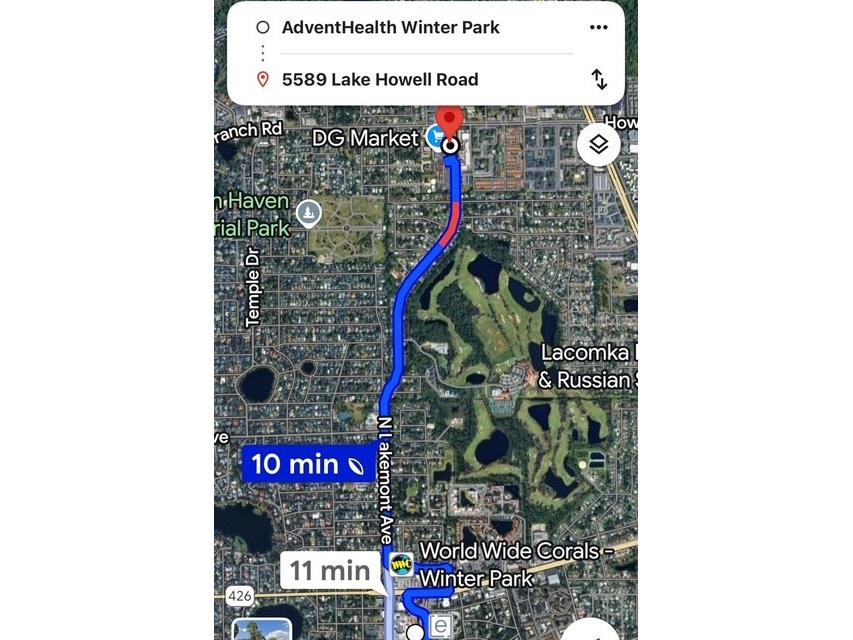Screen dimensions: 853x640
Task: Select the alternate 11 min route
Action: [331, 571]
